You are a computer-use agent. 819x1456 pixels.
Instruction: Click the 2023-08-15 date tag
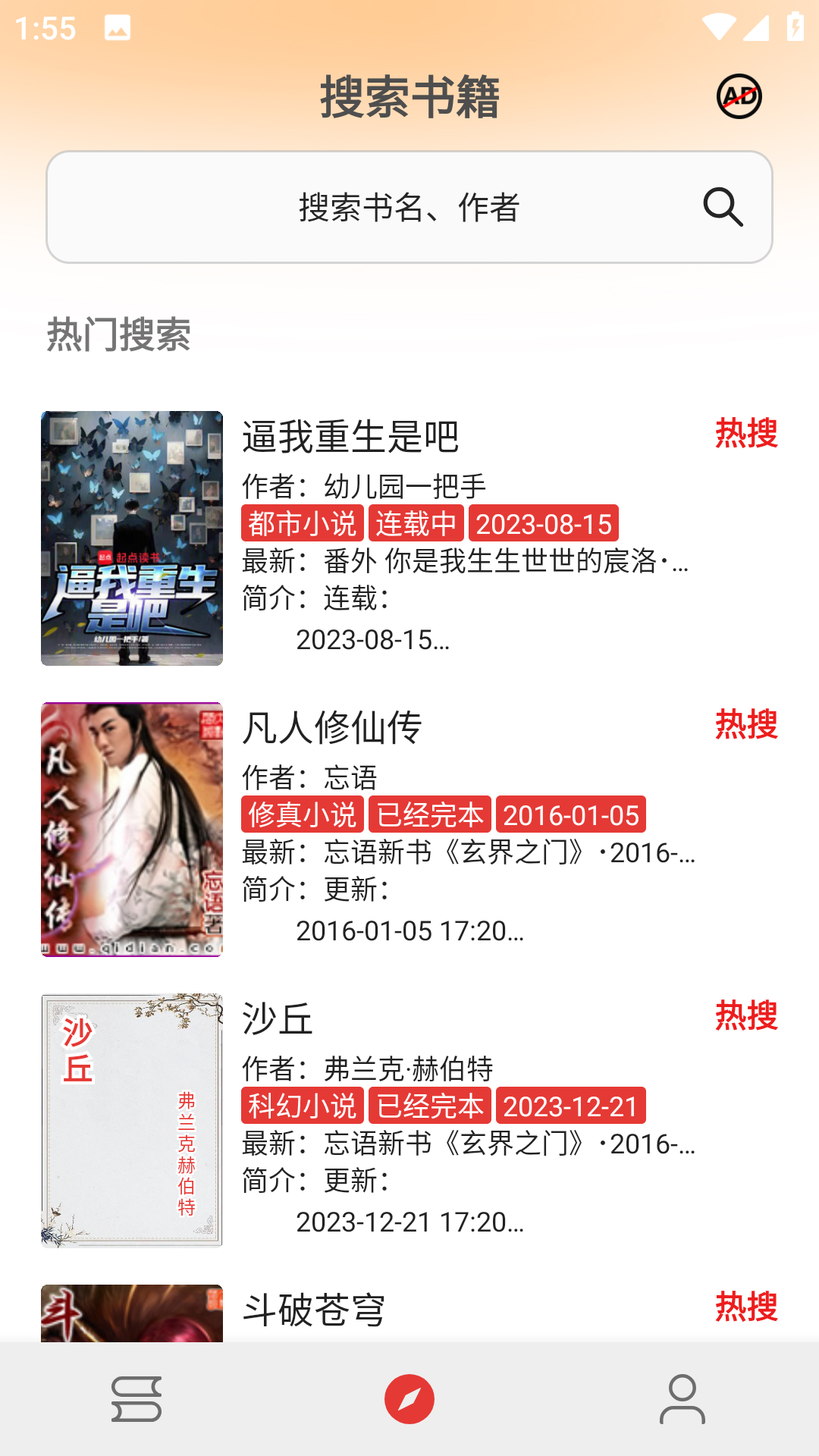pos(545,522)
